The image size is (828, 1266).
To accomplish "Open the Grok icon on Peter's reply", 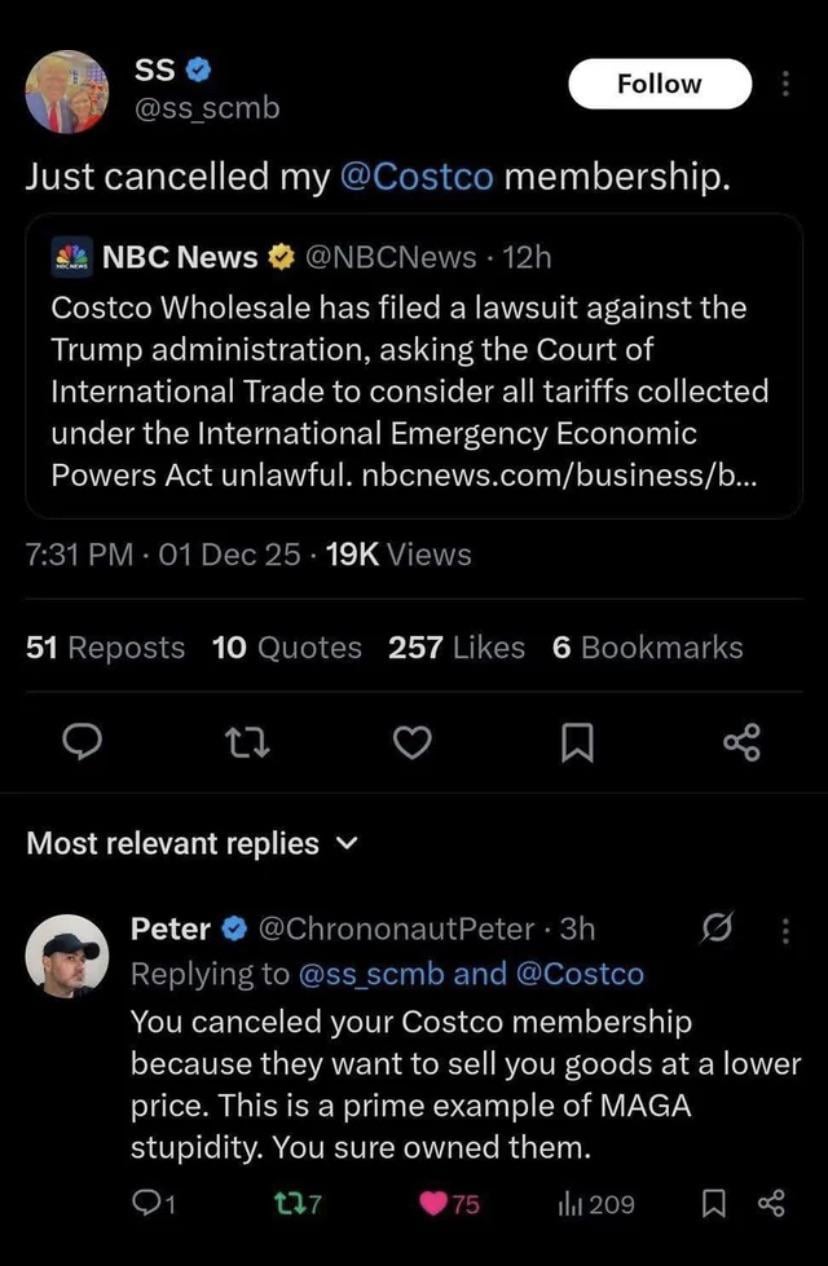I will pos(719,930).
